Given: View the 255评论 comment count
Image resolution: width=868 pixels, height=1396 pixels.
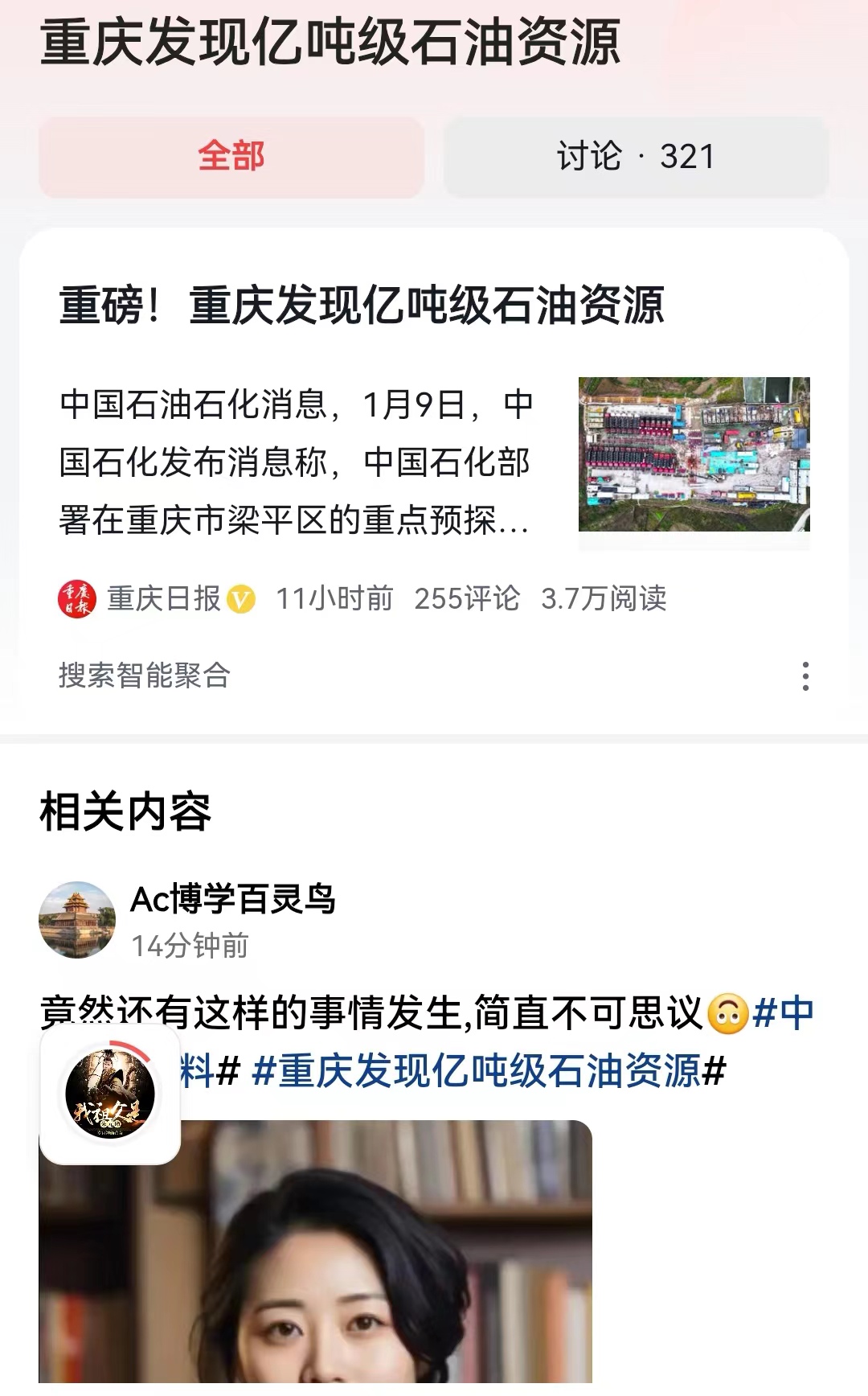Looking at the screenshot, I should [466, 597].
